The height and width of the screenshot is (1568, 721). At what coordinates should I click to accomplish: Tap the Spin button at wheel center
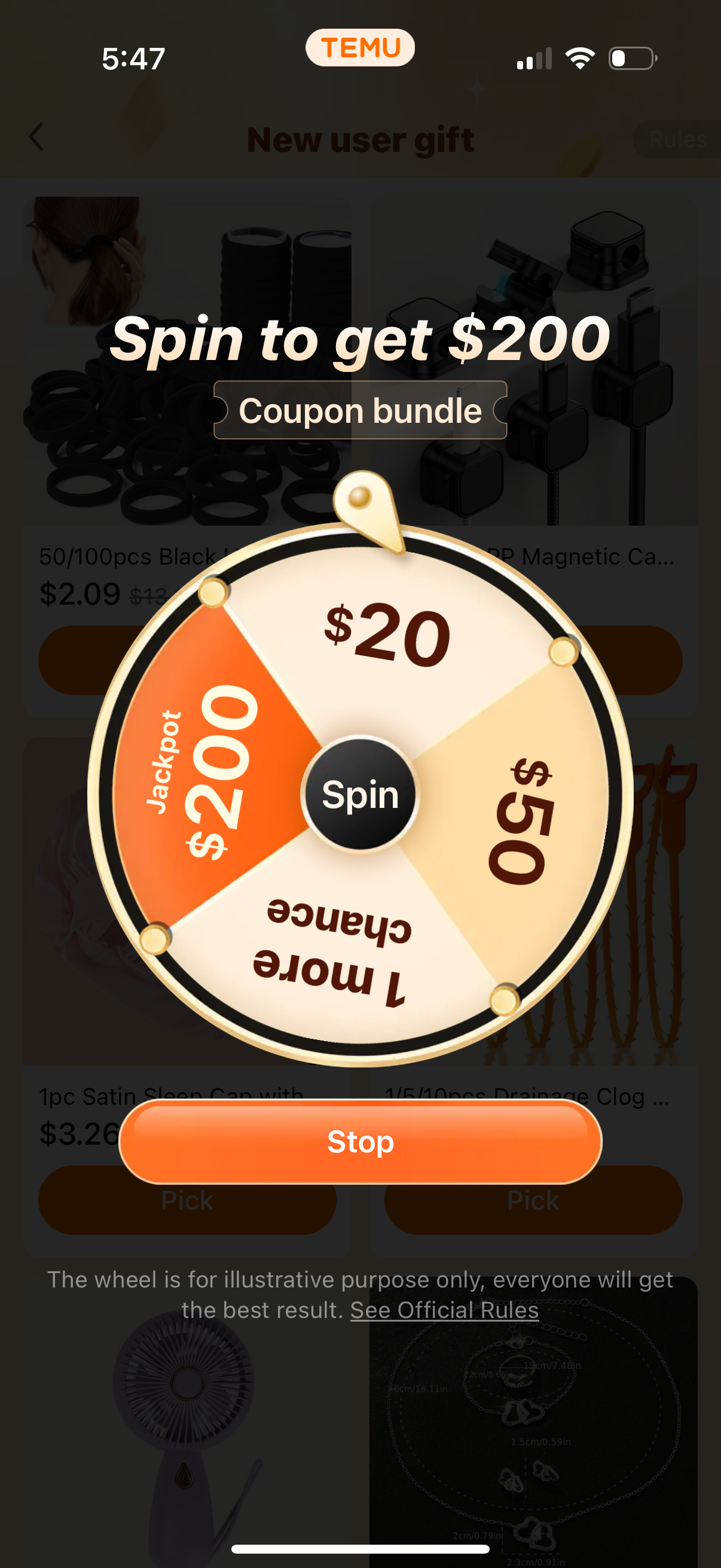click(360, 794)
